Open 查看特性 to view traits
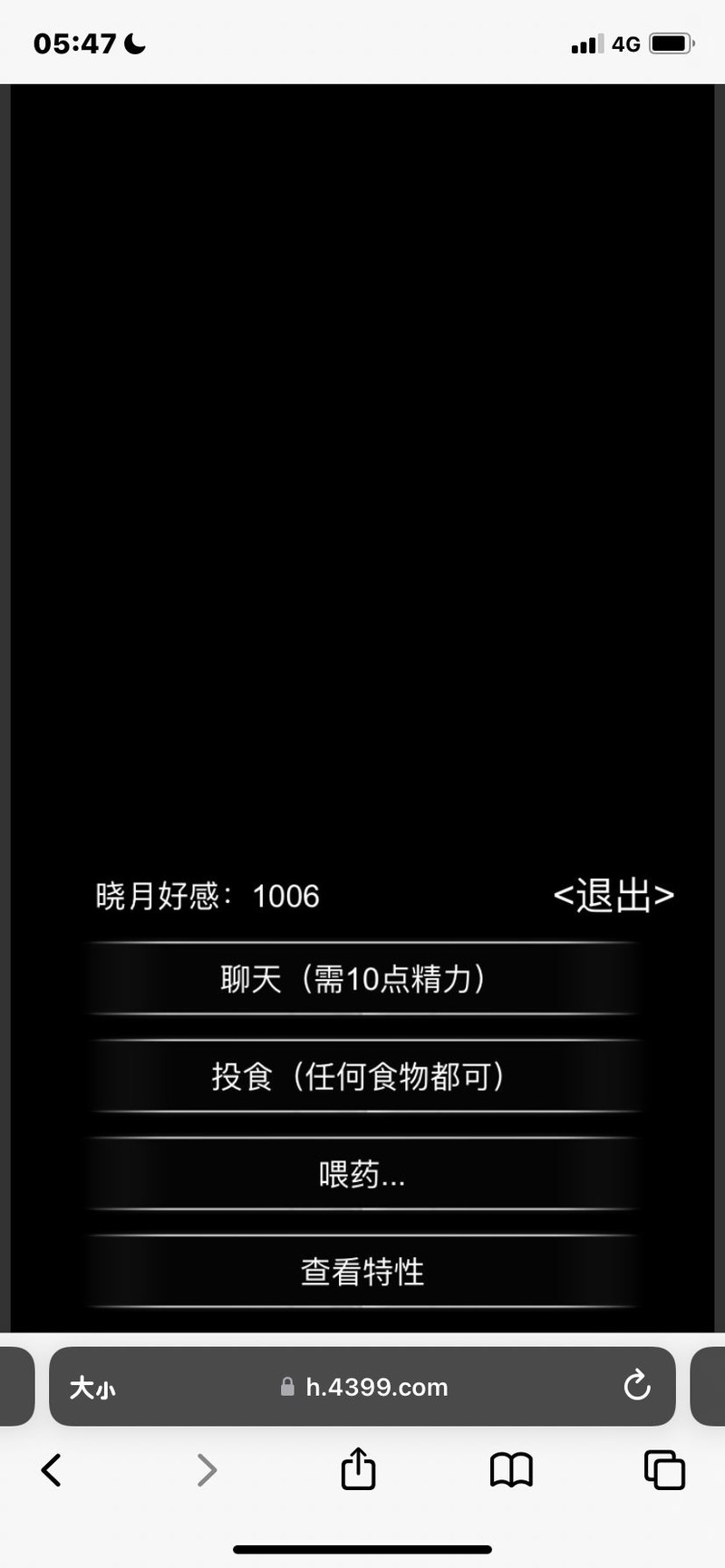Viewport: 725px width, 1568px height. tap(362, 1272)
